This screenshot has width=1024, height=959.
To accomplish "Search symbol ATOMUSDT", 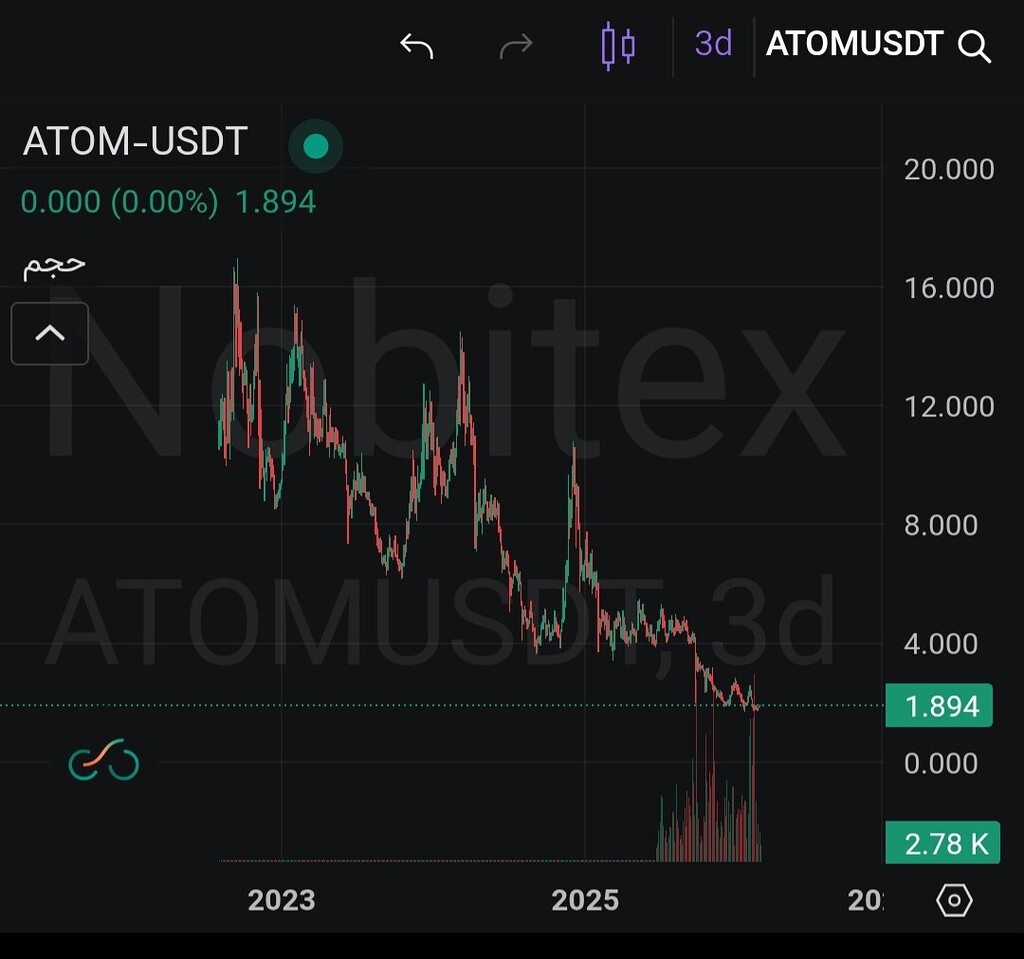I will (878, 45).
